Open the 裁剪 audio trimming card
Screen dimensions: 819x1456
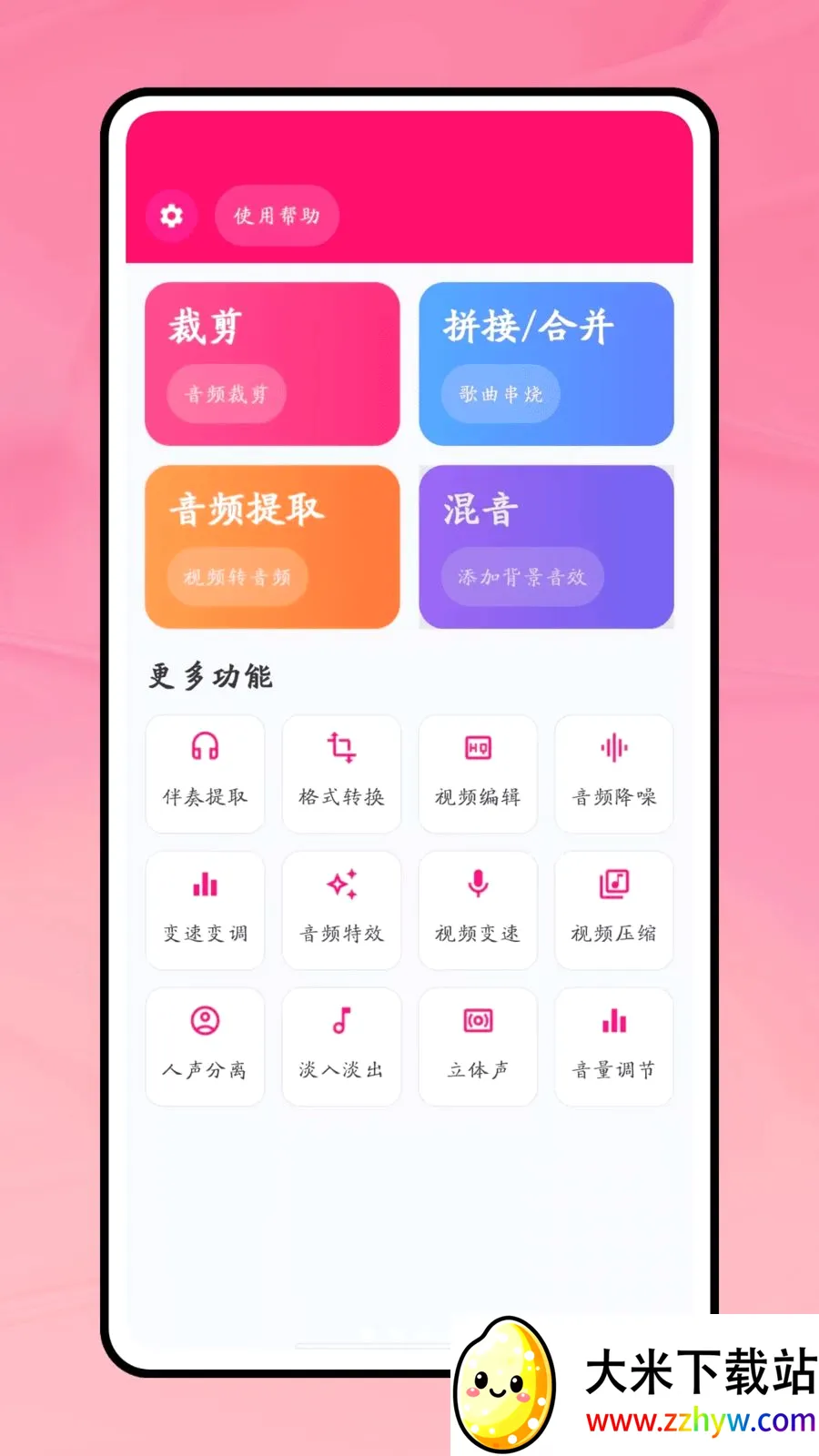(272, 364)
